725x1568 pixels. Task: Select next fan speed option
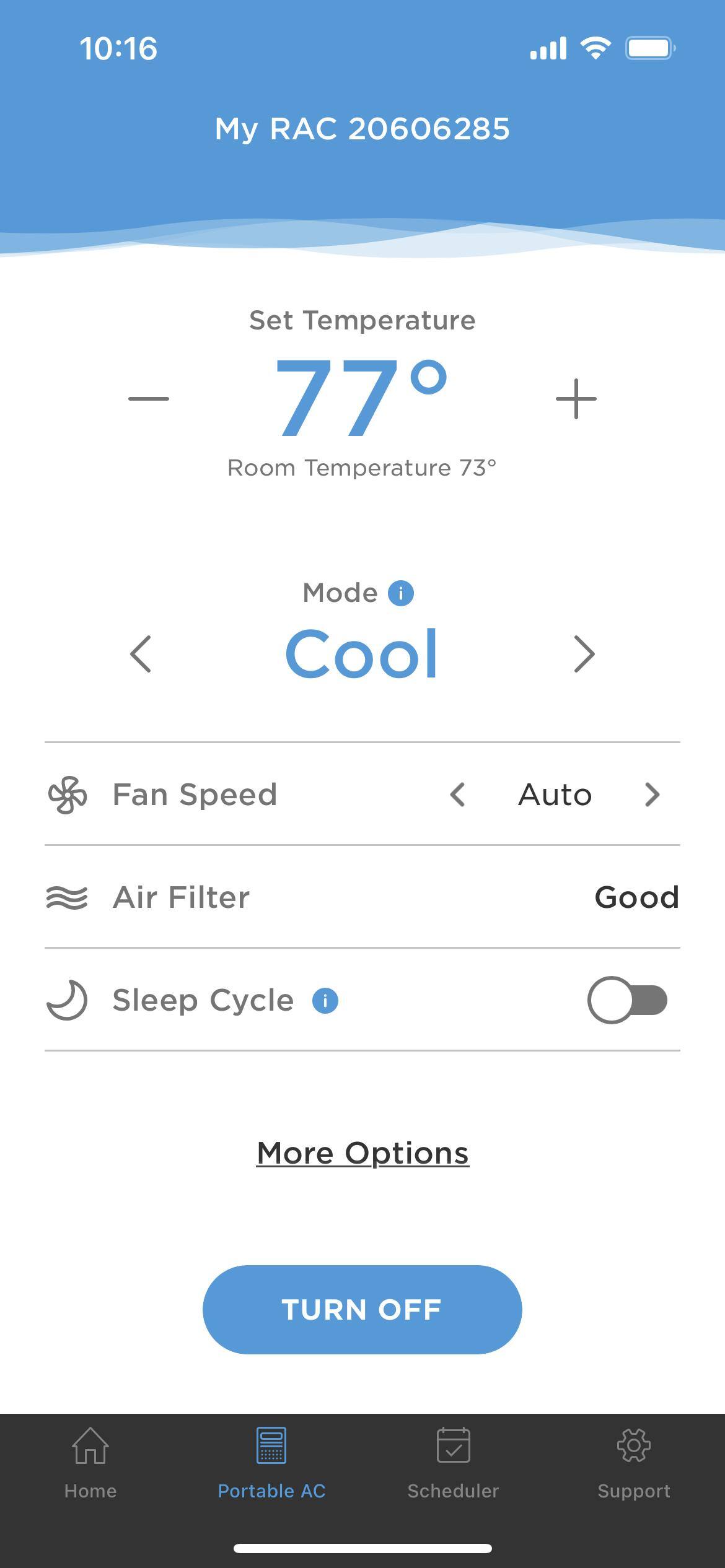[x=652, y=795]
